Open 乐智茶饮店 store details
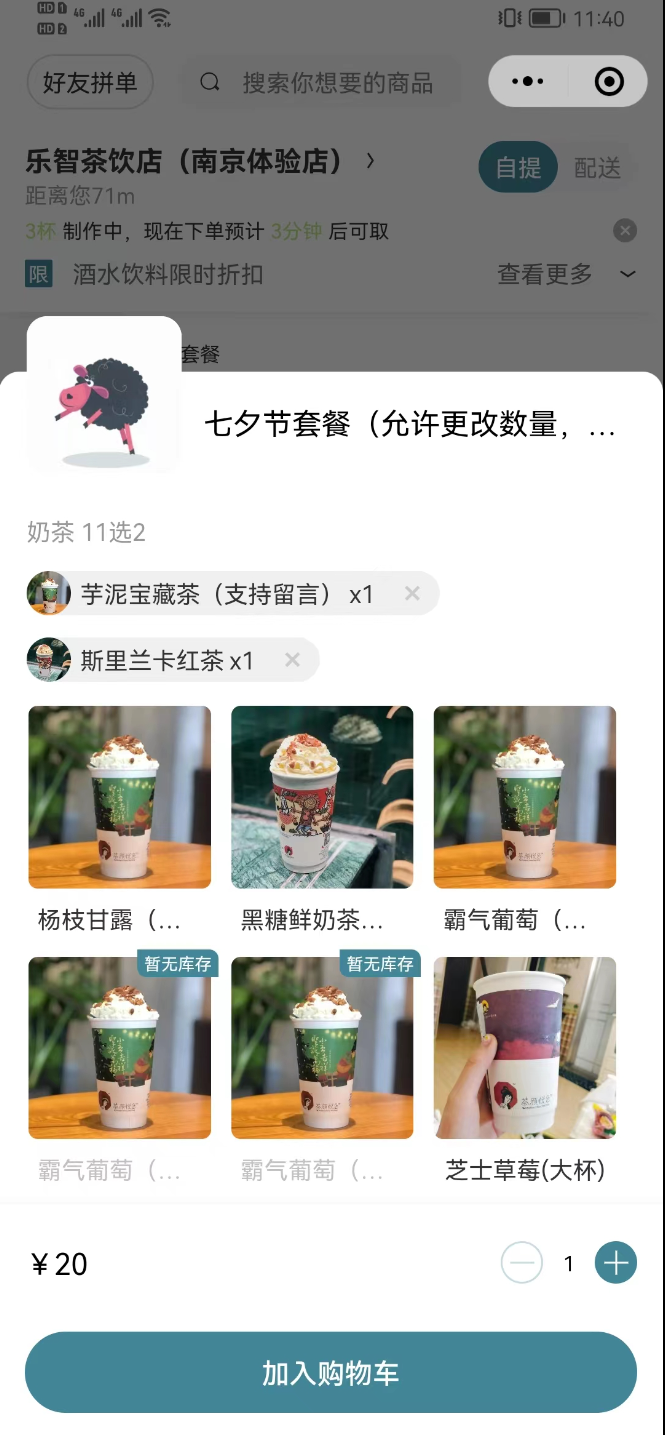665x1435 pixels. click(x=200, y=161)
